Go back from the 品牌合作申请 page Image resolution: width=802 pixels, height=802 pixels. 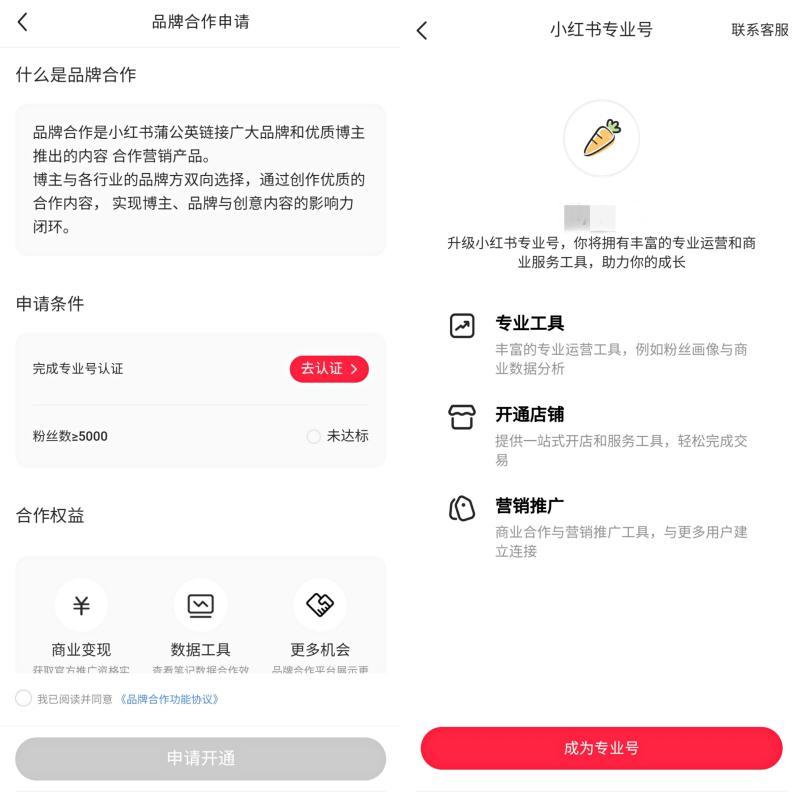(23, 22)
